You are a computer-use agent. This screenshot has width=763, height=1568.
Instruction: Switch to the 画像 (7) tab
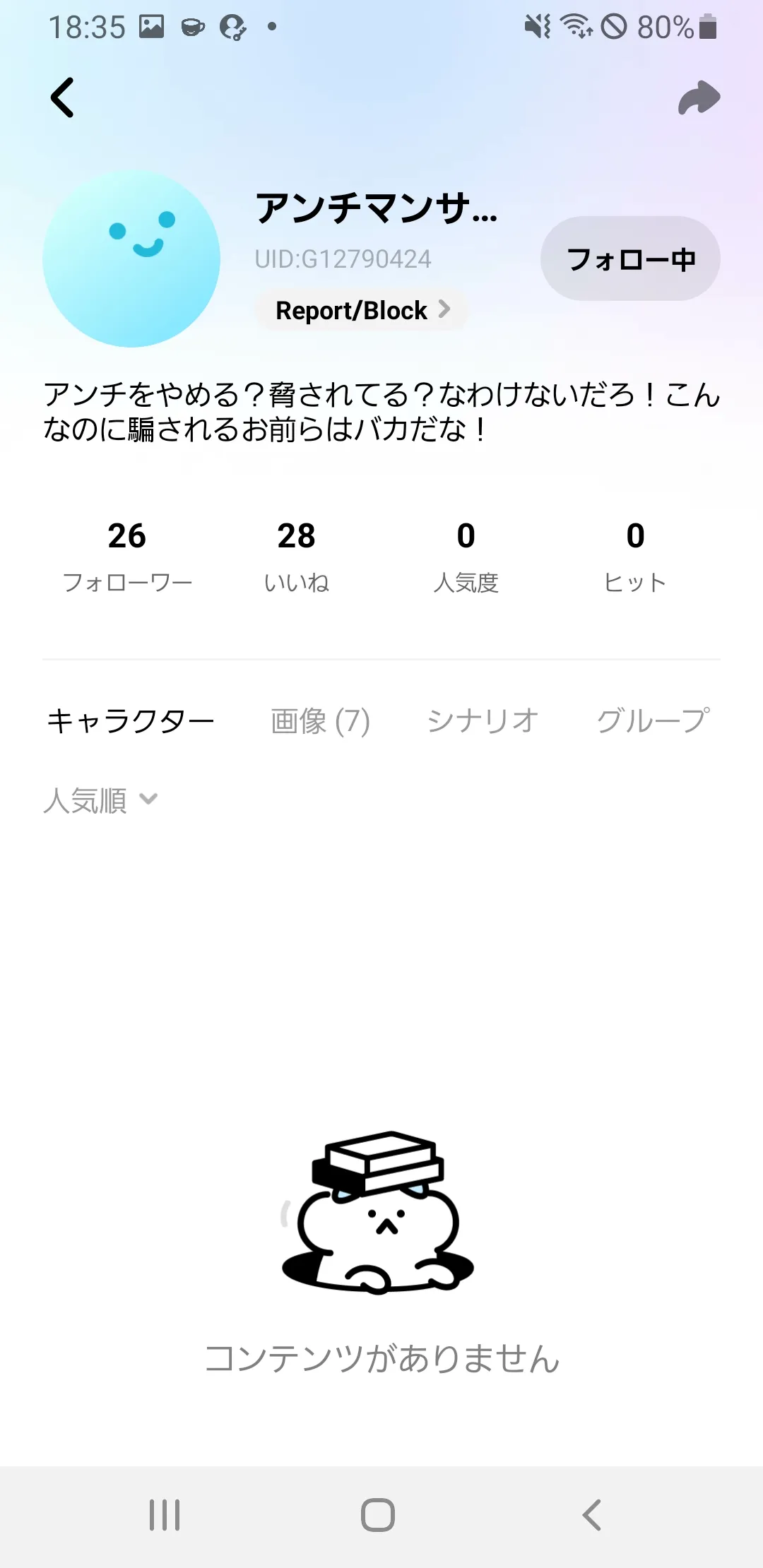[320, 721]
